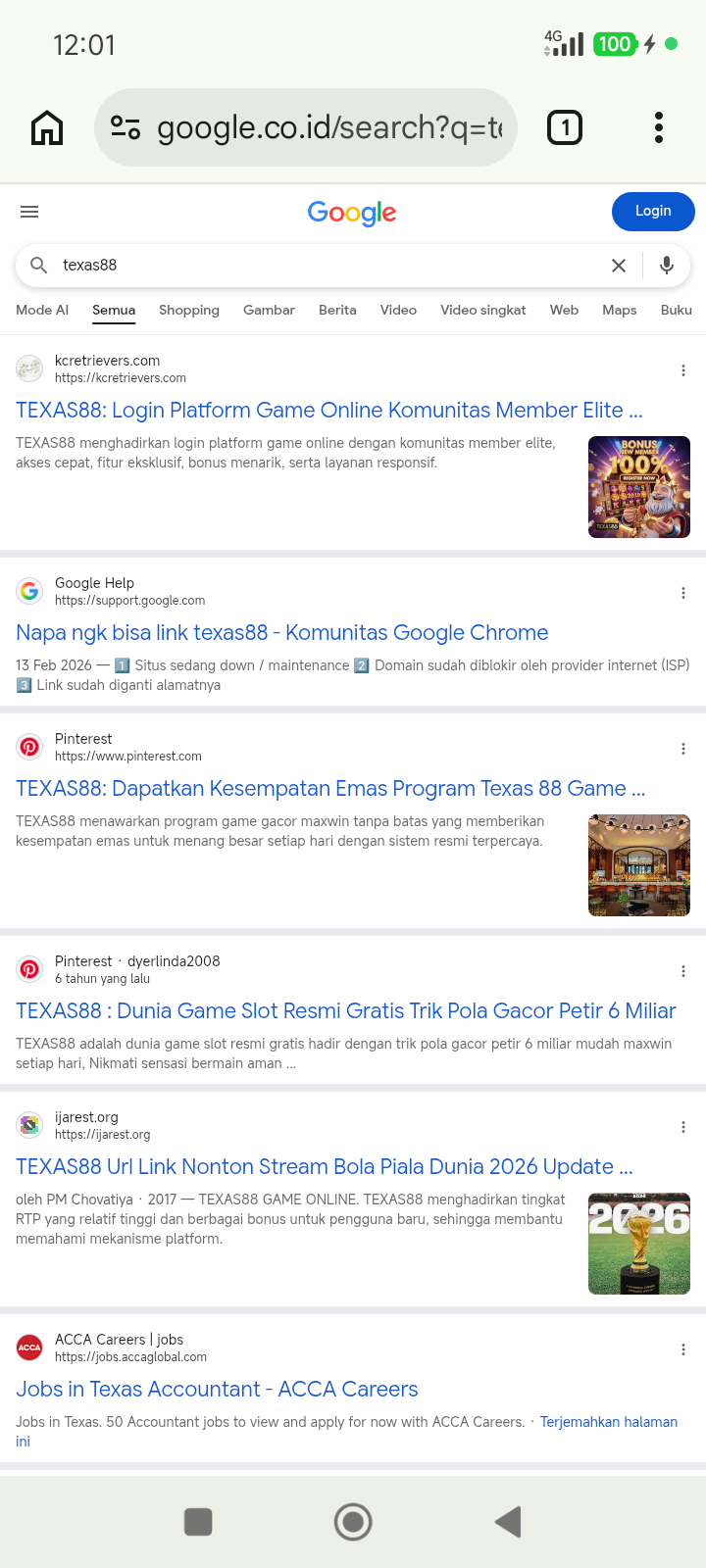Open more options for the kcretrievers.com result
Screen dimensions: 706x1568
[x=683, y=370]
